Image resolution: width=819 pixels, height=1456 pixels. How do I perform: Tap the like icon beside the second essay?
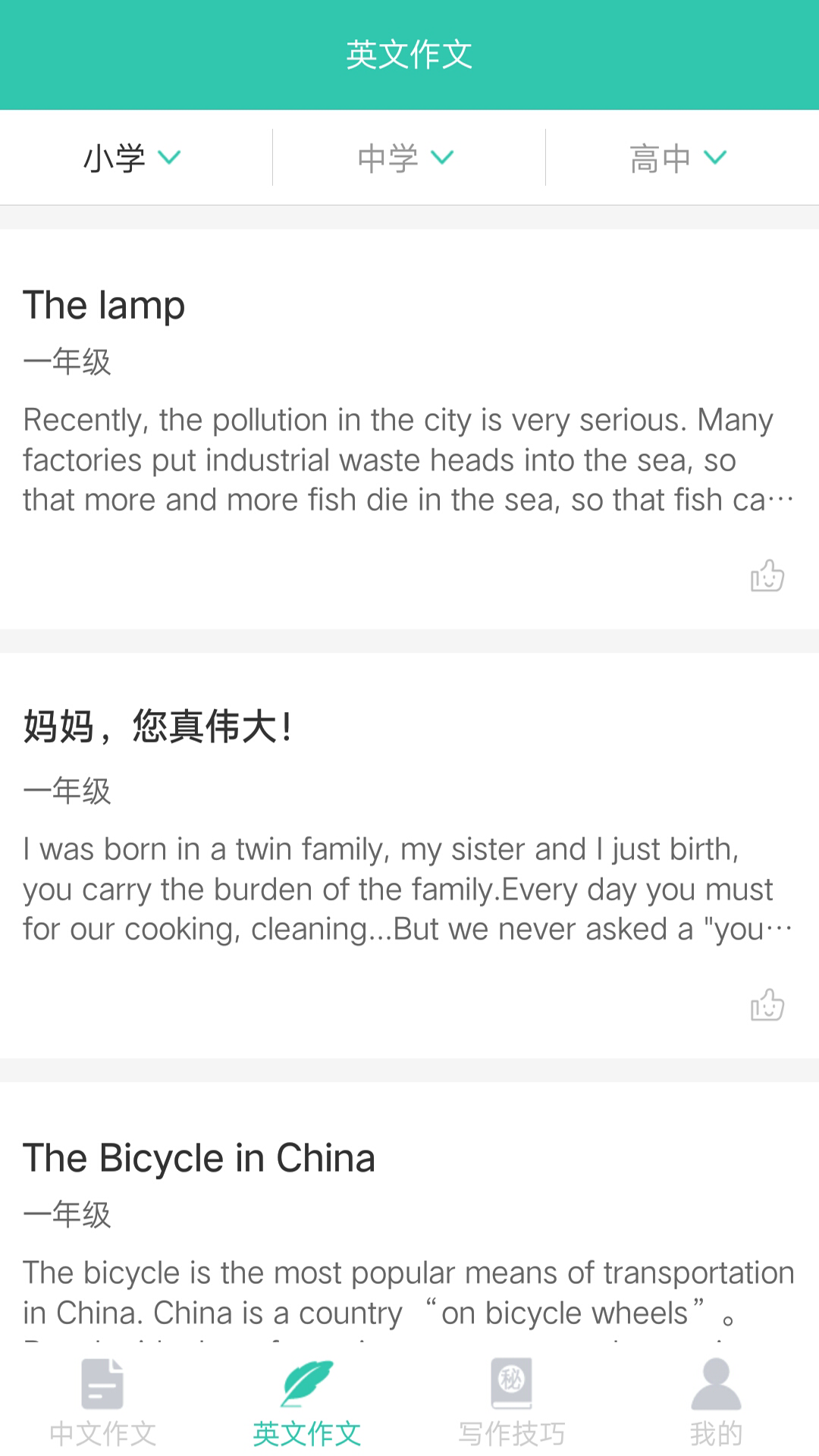(x=767, y=1006)
